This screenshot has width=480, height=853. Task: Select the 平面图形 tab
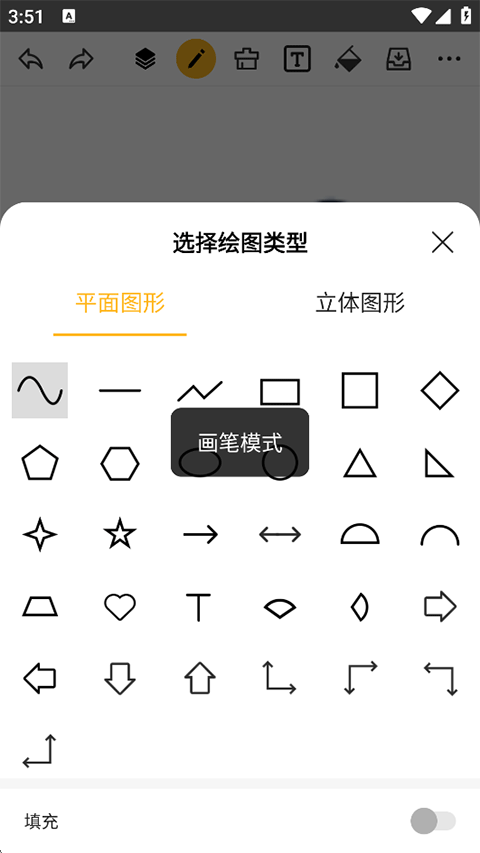pyautogui.click(x=120, y=303)
